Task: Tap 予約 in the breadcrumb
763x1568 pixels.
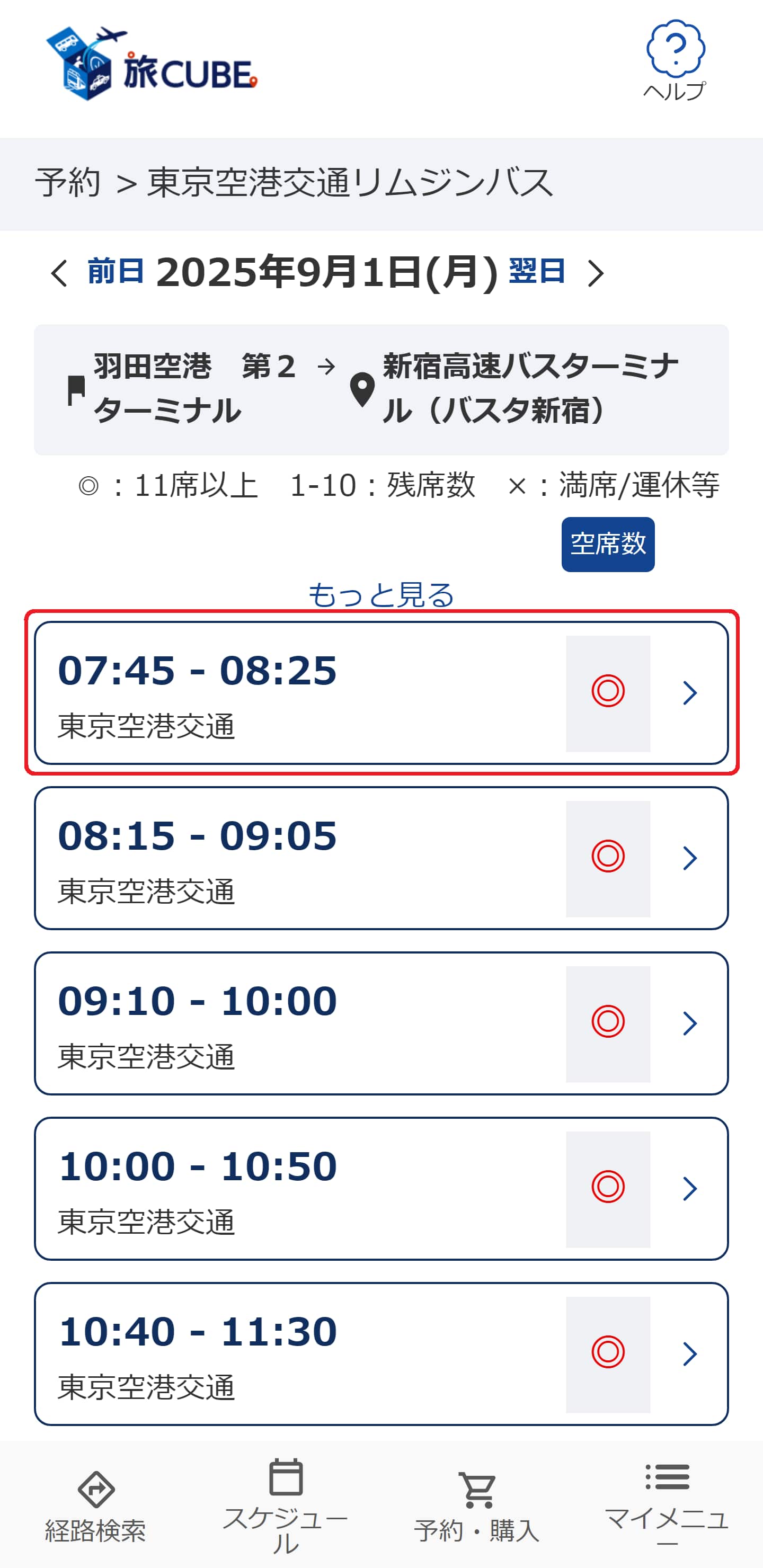Action: pyautogui.click(x=68, y=183)
